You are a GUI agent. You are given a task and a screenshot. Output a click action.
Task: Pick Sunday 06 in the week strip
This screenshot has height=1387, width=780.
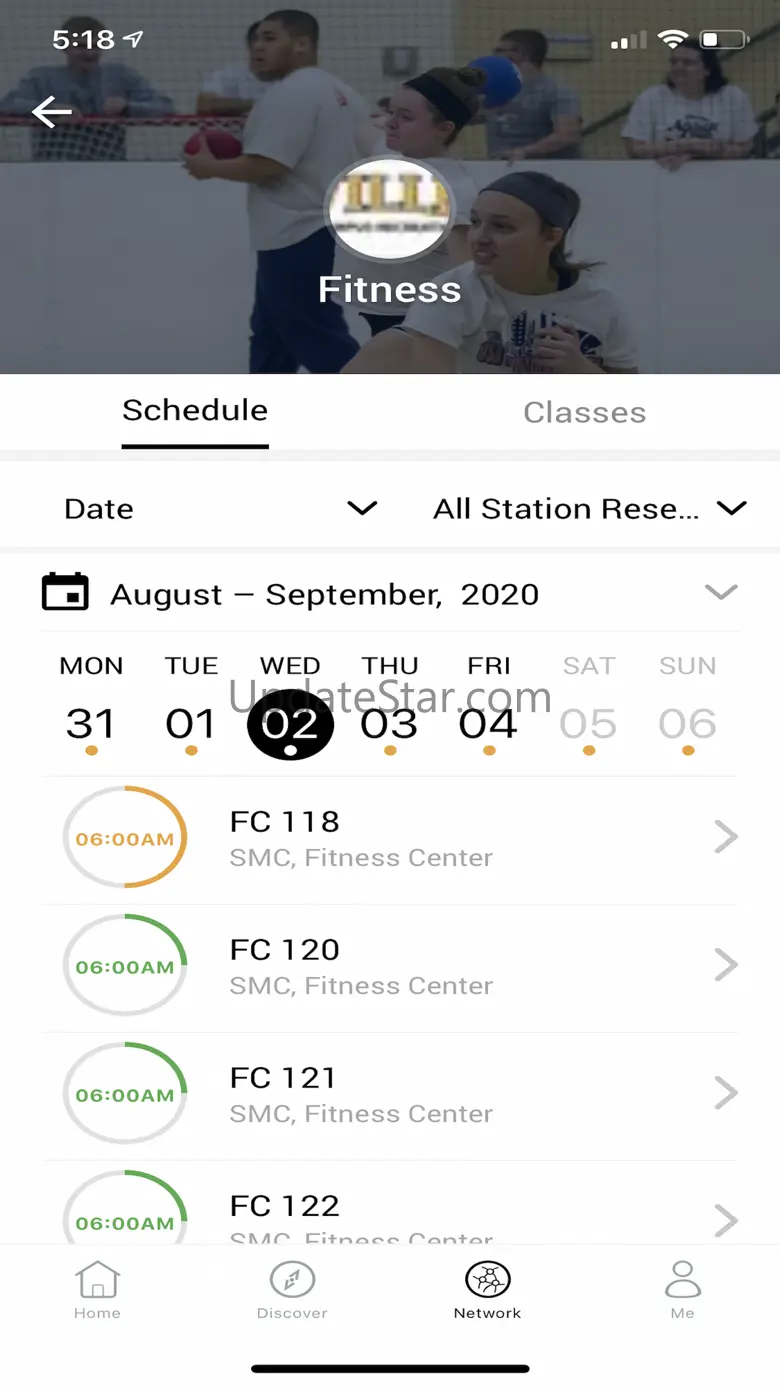(x=688, y=706)
